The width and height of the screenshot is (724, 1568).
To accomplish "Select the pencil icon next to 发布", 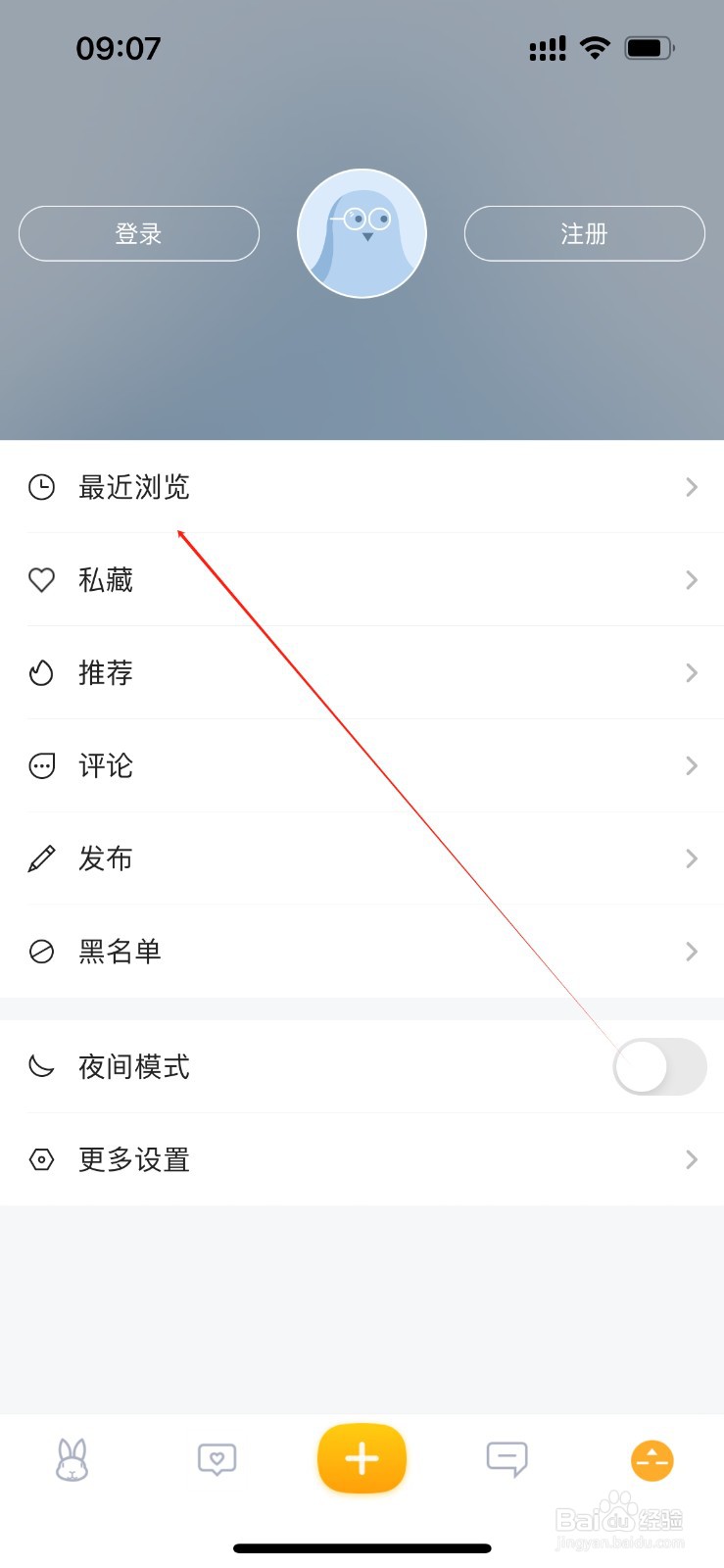I will click(41, 858).
